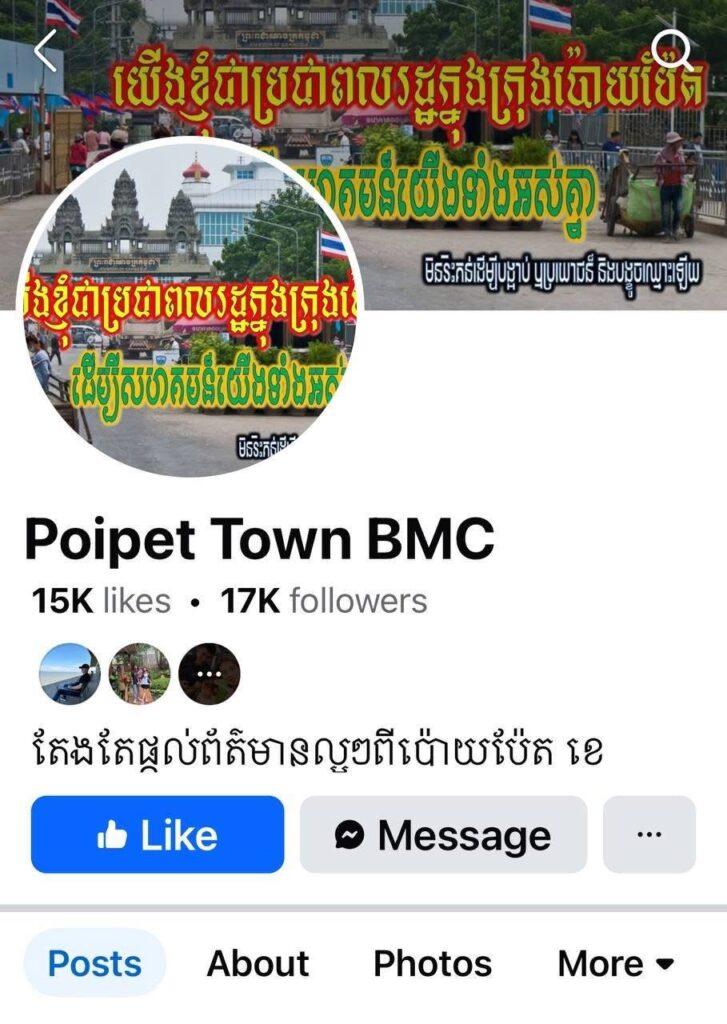Screen dimensions: 727x1024
Task: Switch to the Posts tab
Action: tap(95, 964)
